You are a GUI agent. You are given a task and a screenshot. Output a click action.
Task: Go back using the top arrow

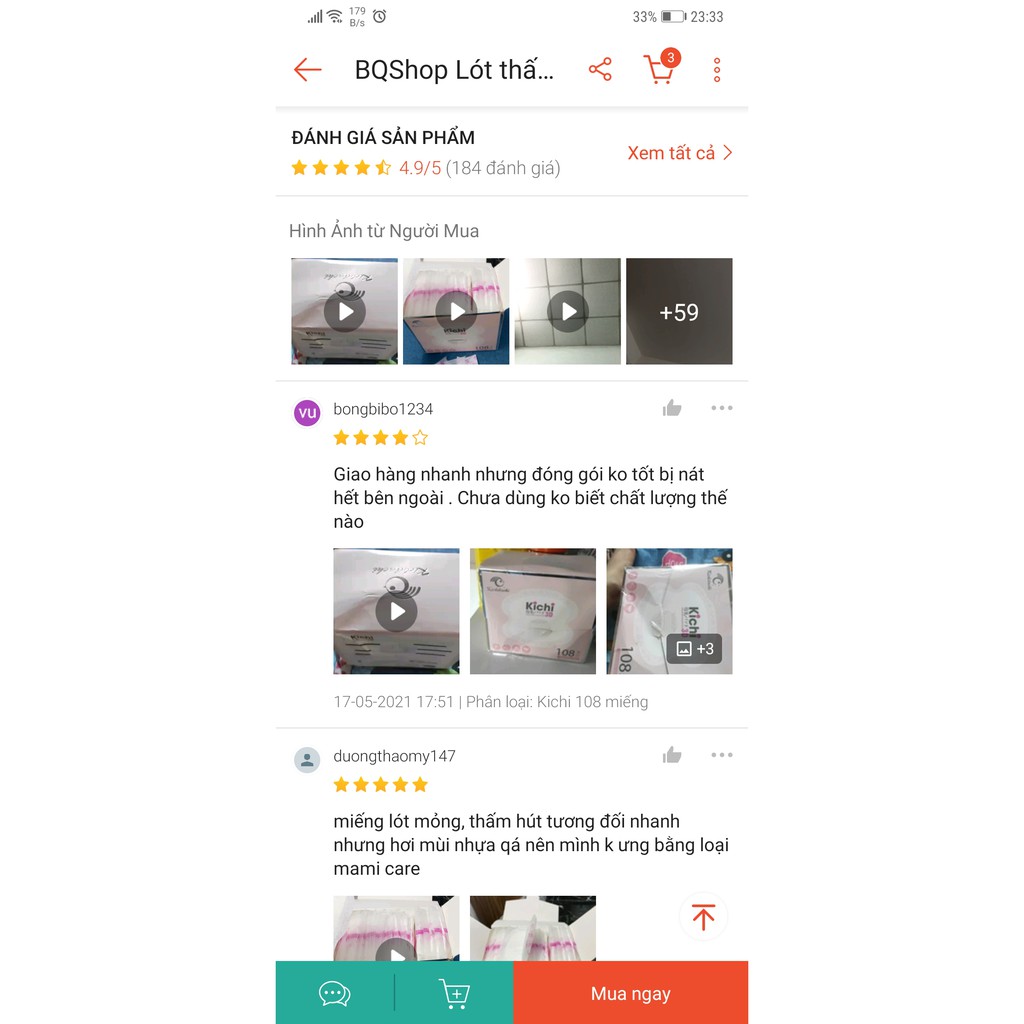pos(307,70)
